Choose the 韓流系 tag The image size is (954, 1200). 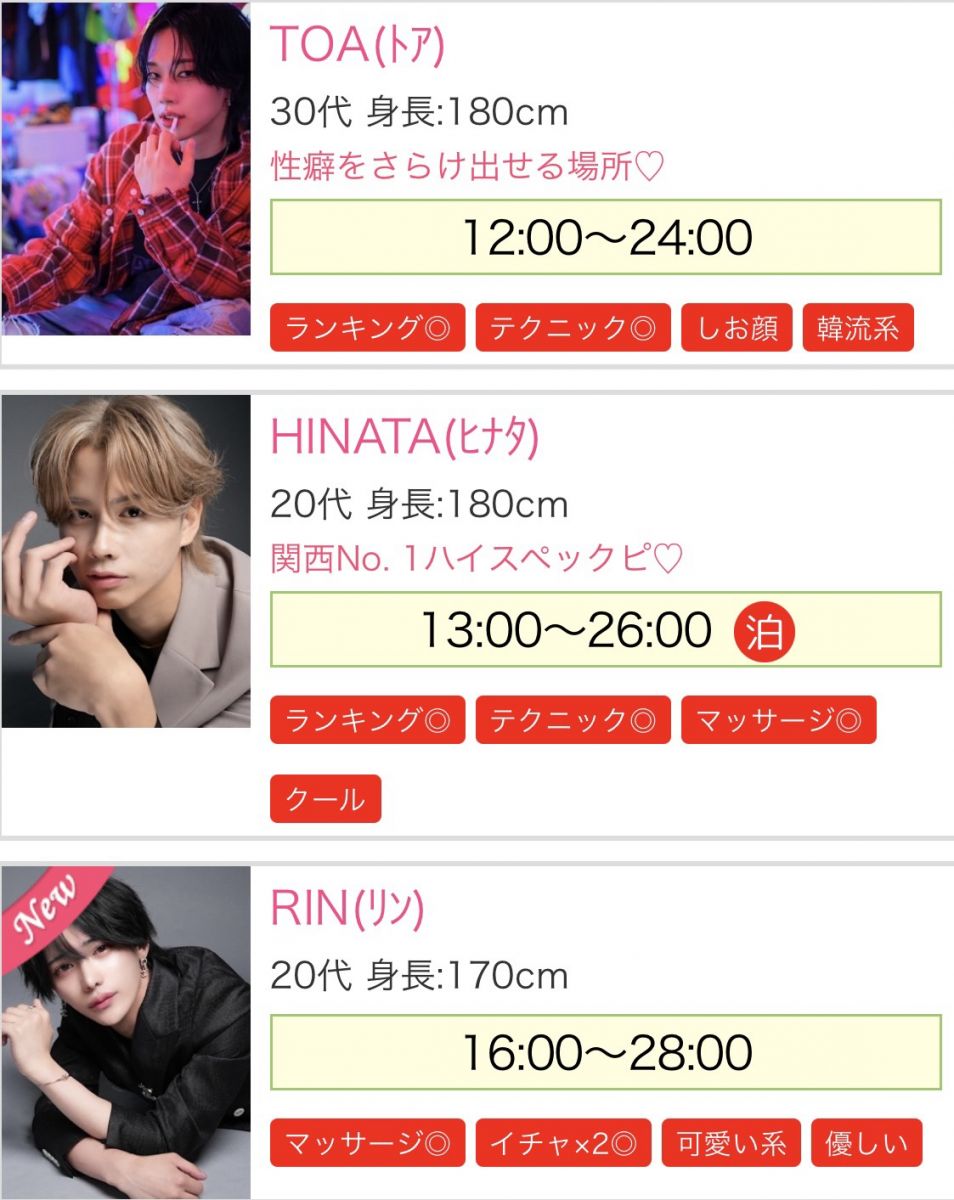[858, 328]
